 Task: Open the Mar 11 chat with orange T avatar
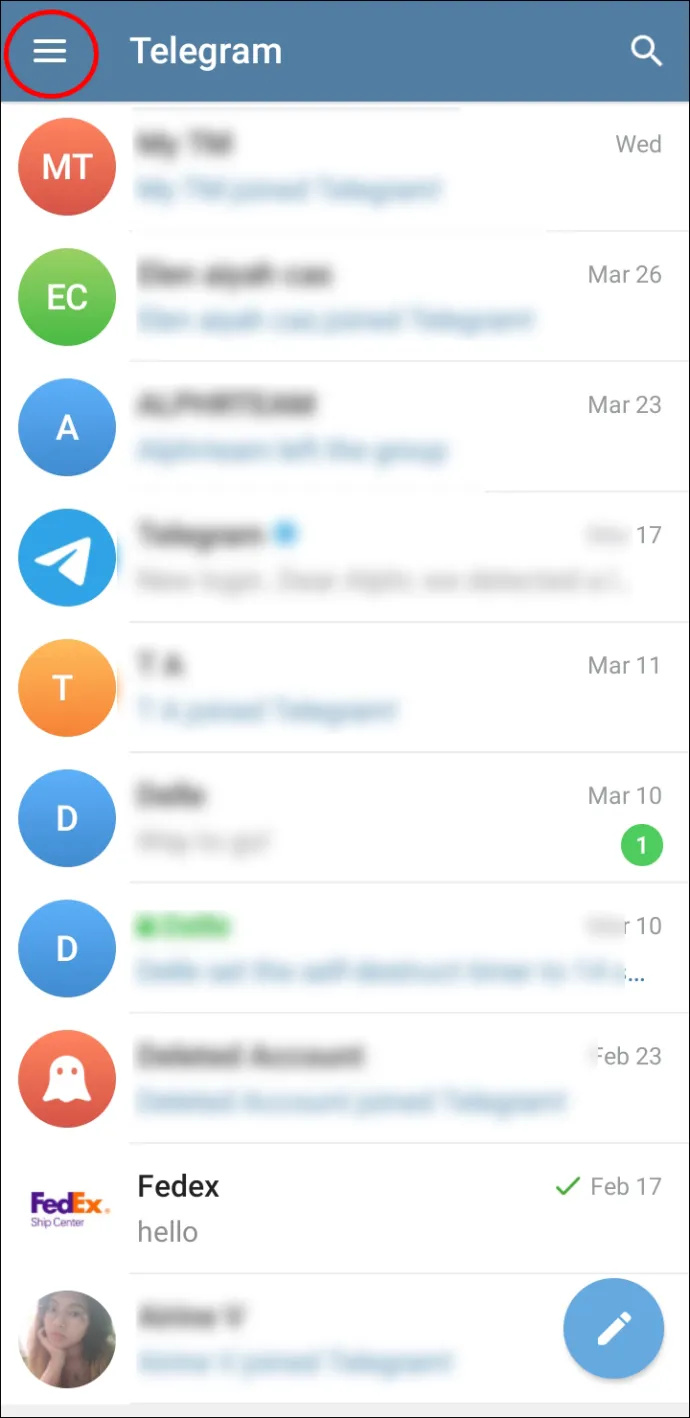click(x=345, y=687)
